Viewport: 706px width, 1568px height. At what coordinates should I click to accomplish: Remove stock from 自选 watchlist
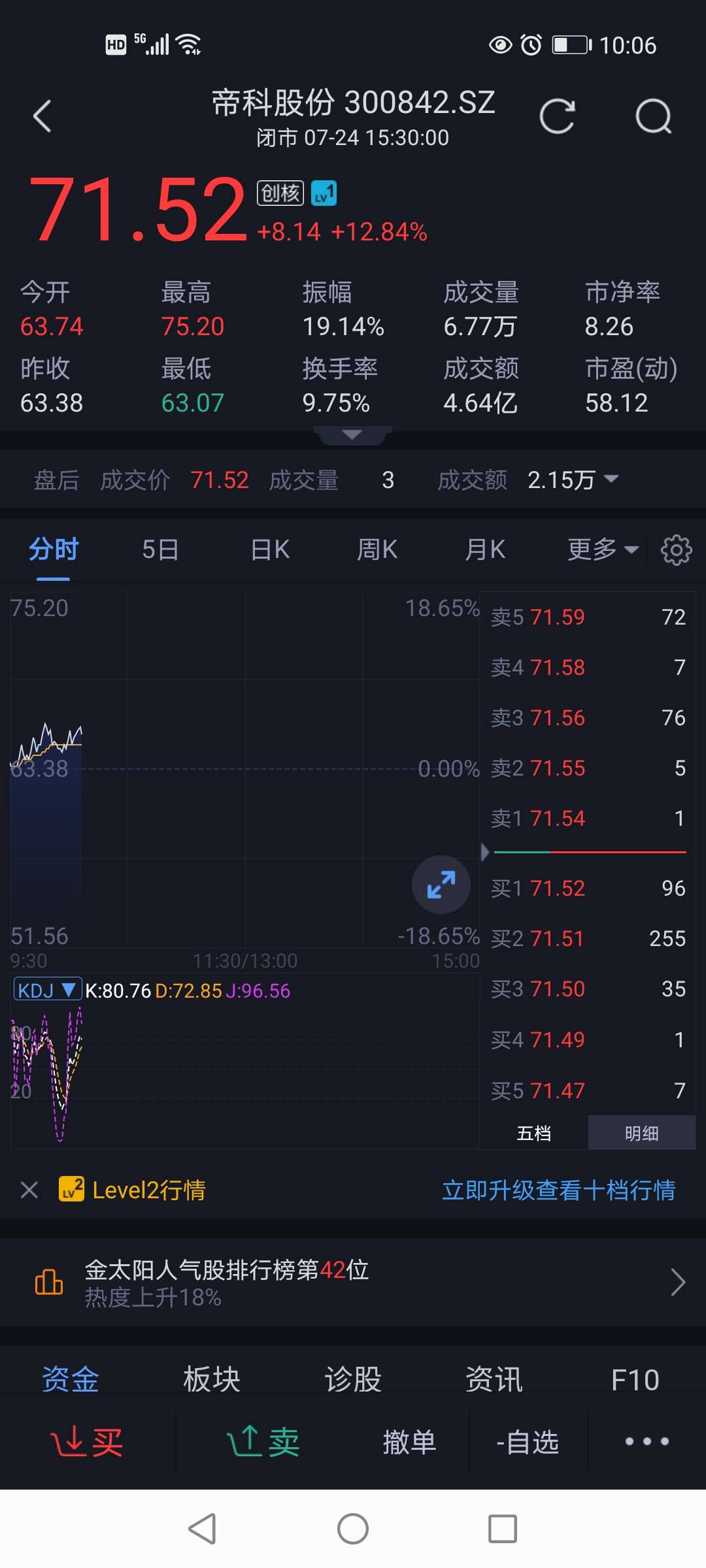pos(528,1442)
